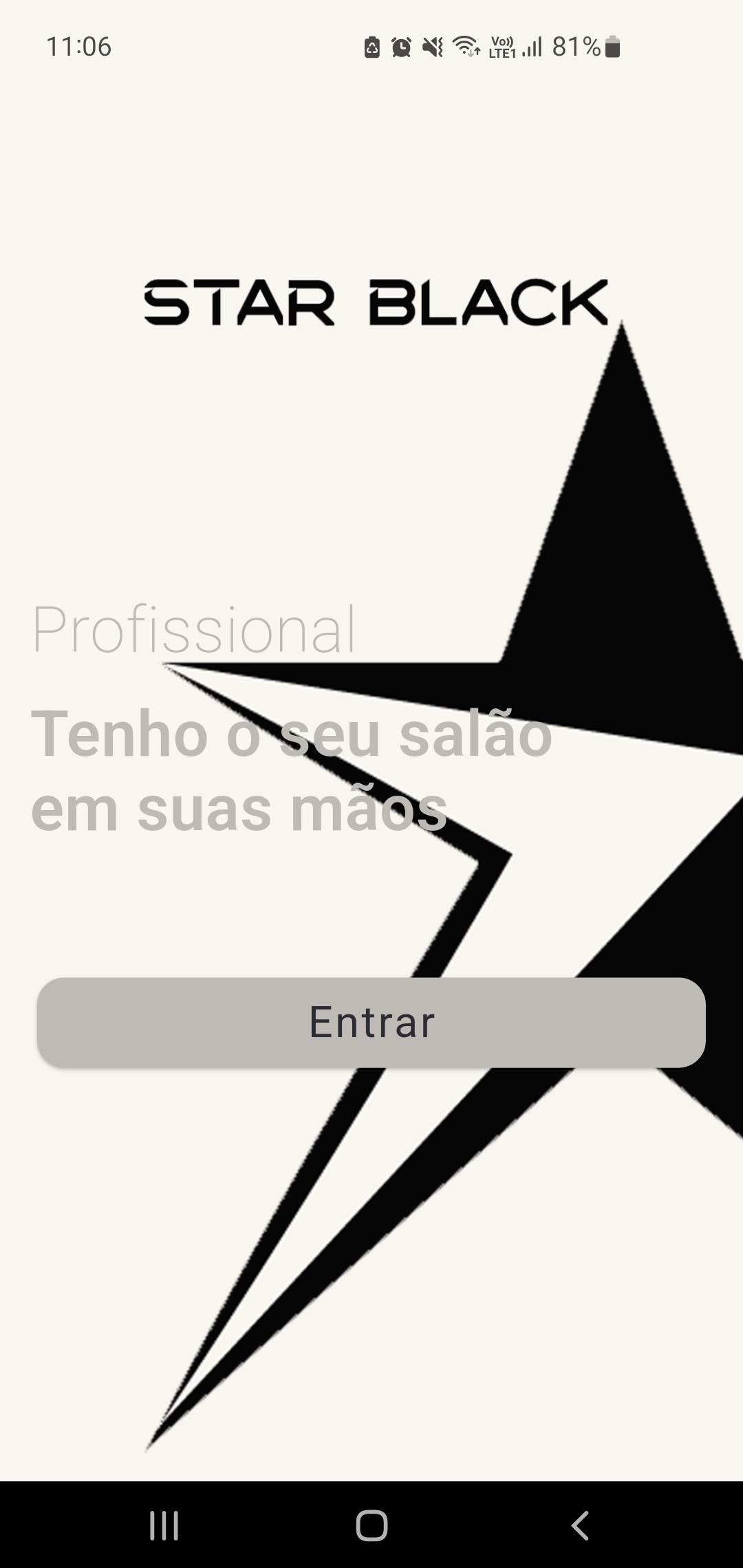The height and width of the screenshot is (1568, 743).
Task: Tap the battery icon showing 81%
Action: tap(611, 47)
